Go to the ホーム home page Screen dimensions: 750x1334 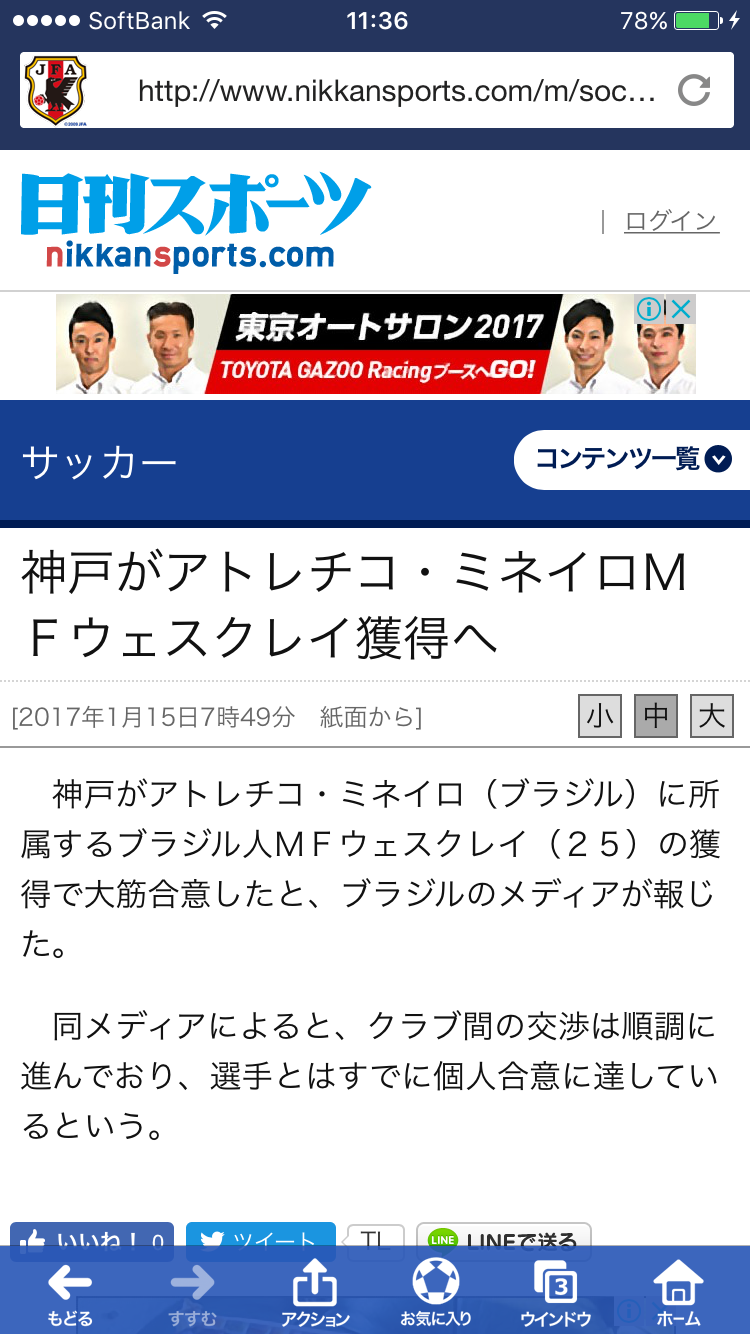click(678, 1293)
